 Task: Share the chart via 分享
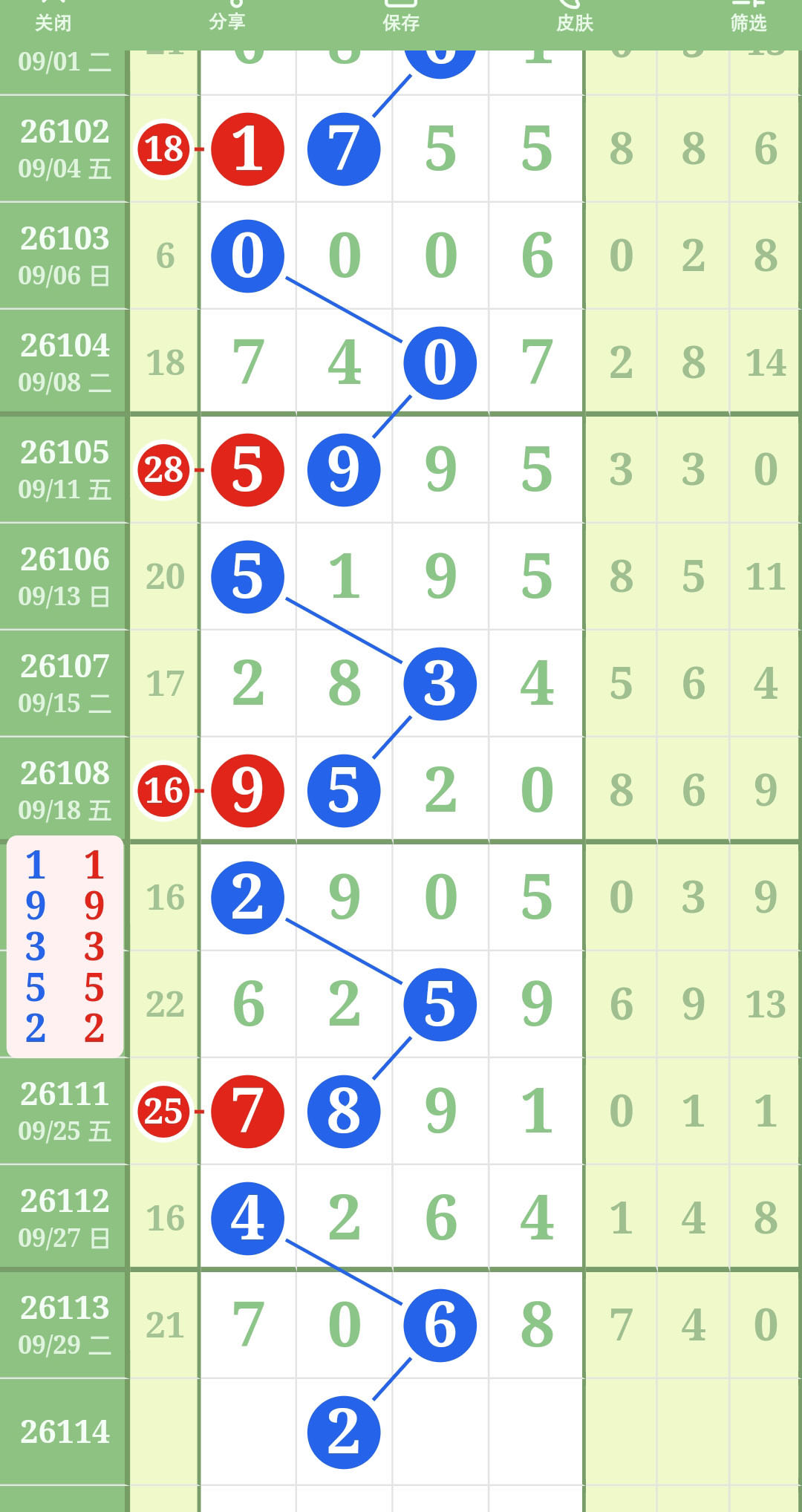click(x=227, y=18)
